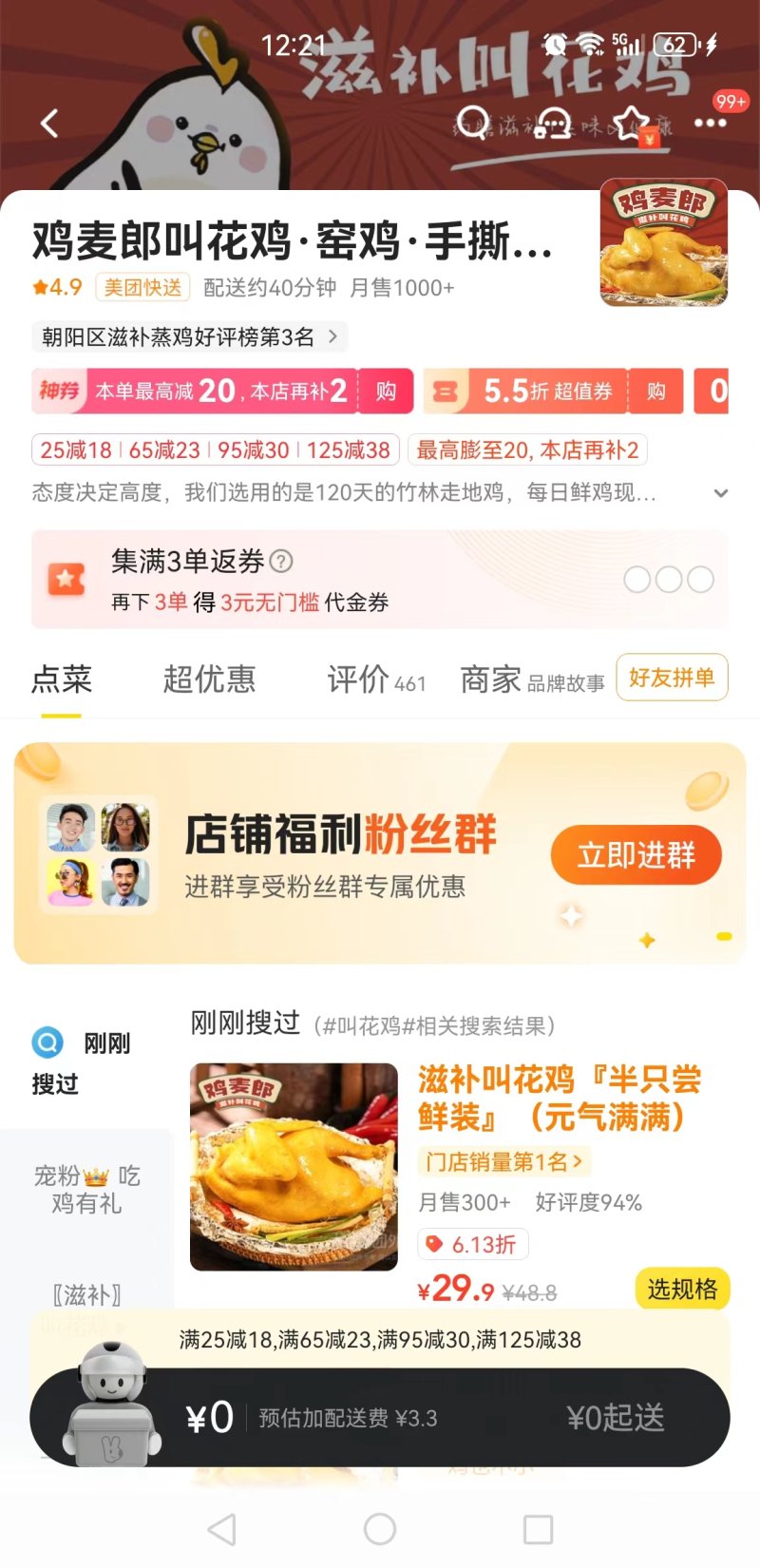Buy the 神券 最高减20 coupon
Image resolution: width=760 pixels, height=1568 pixels.
[x=386, y=392]
